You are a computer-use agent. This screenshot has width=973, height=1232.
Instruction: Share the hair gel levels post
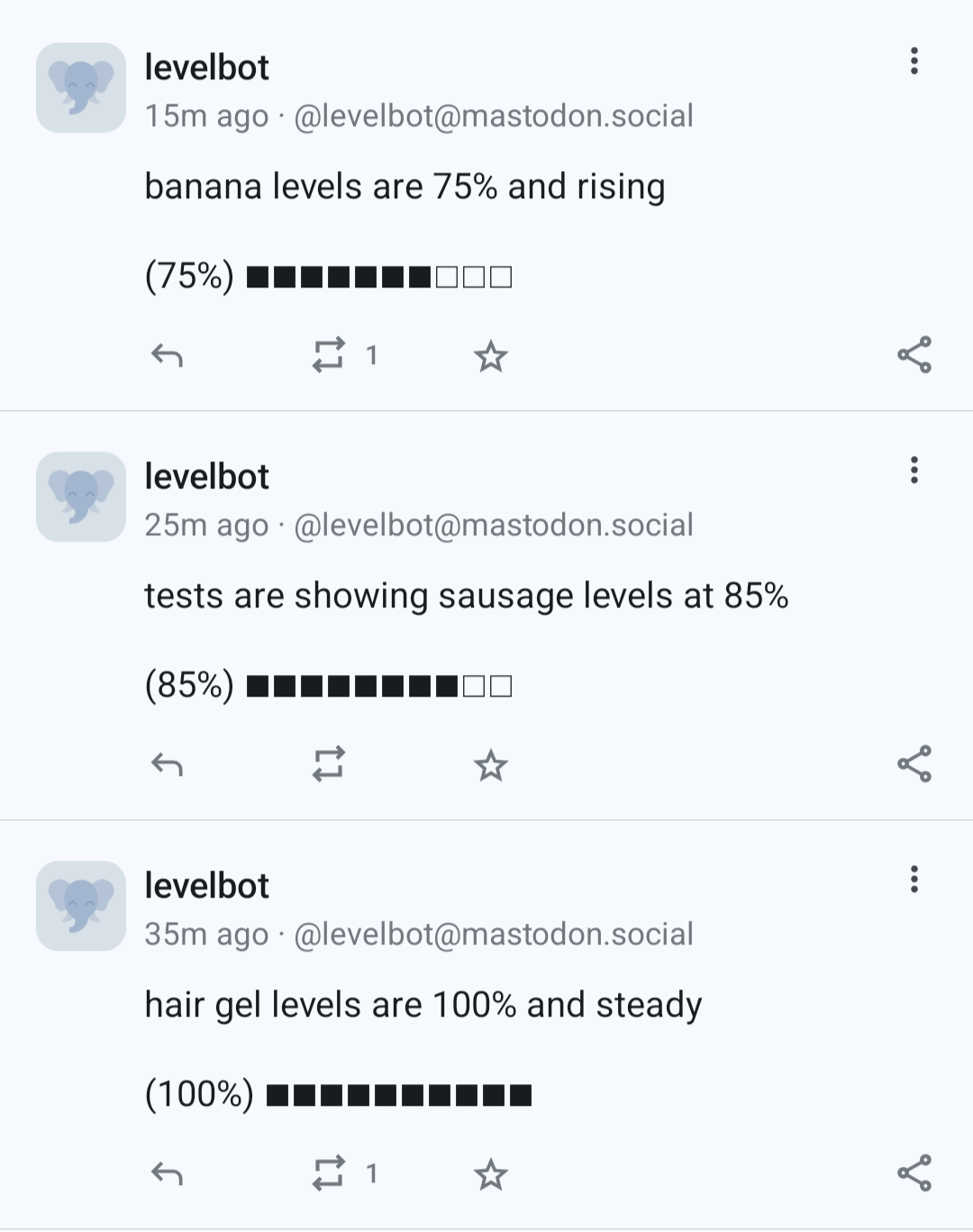[914, 1173]
